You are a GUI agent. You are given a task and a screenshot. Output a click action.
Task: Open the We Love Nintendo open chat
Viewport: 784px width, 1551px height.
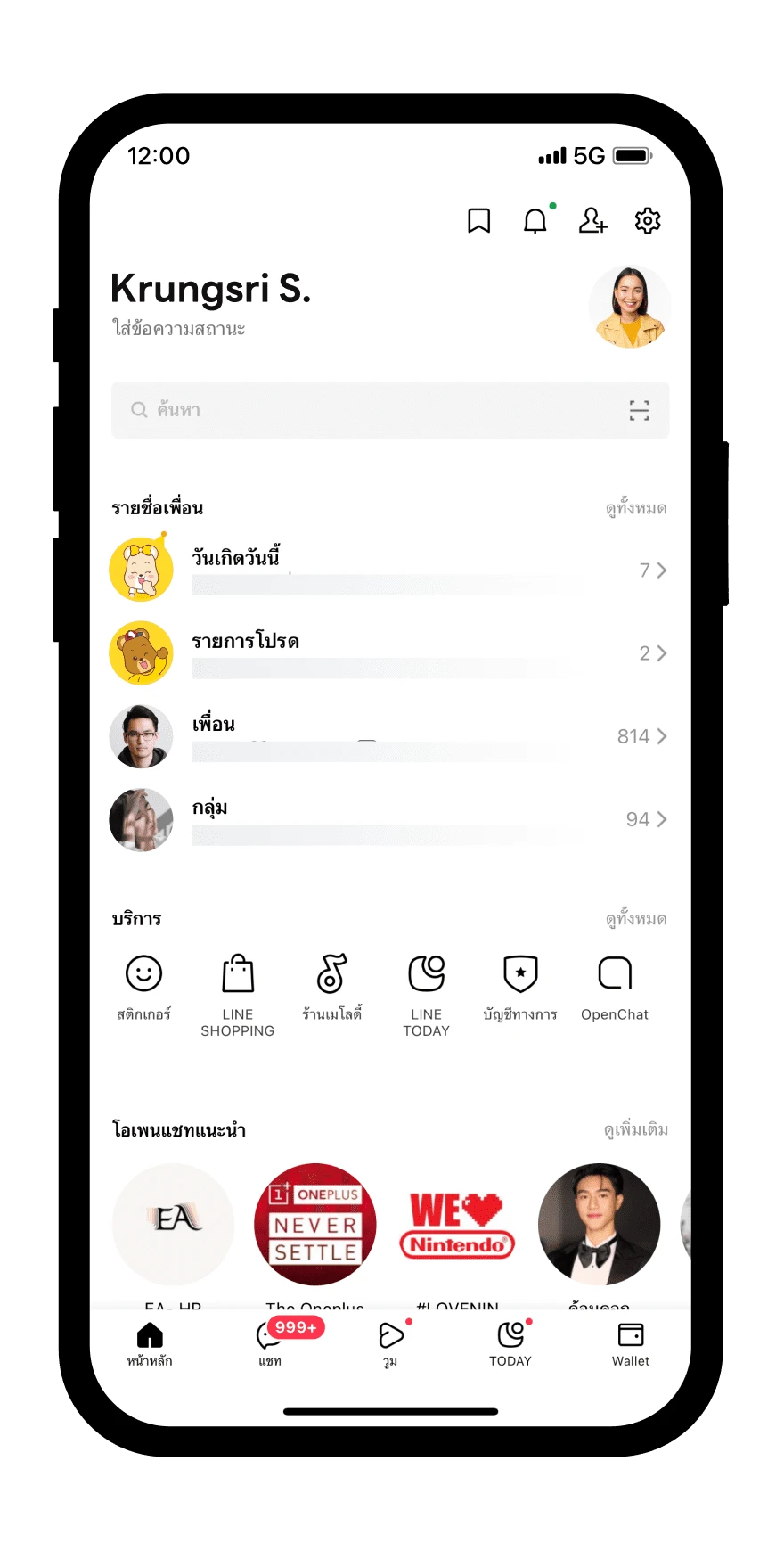(x=457, y=1226)
